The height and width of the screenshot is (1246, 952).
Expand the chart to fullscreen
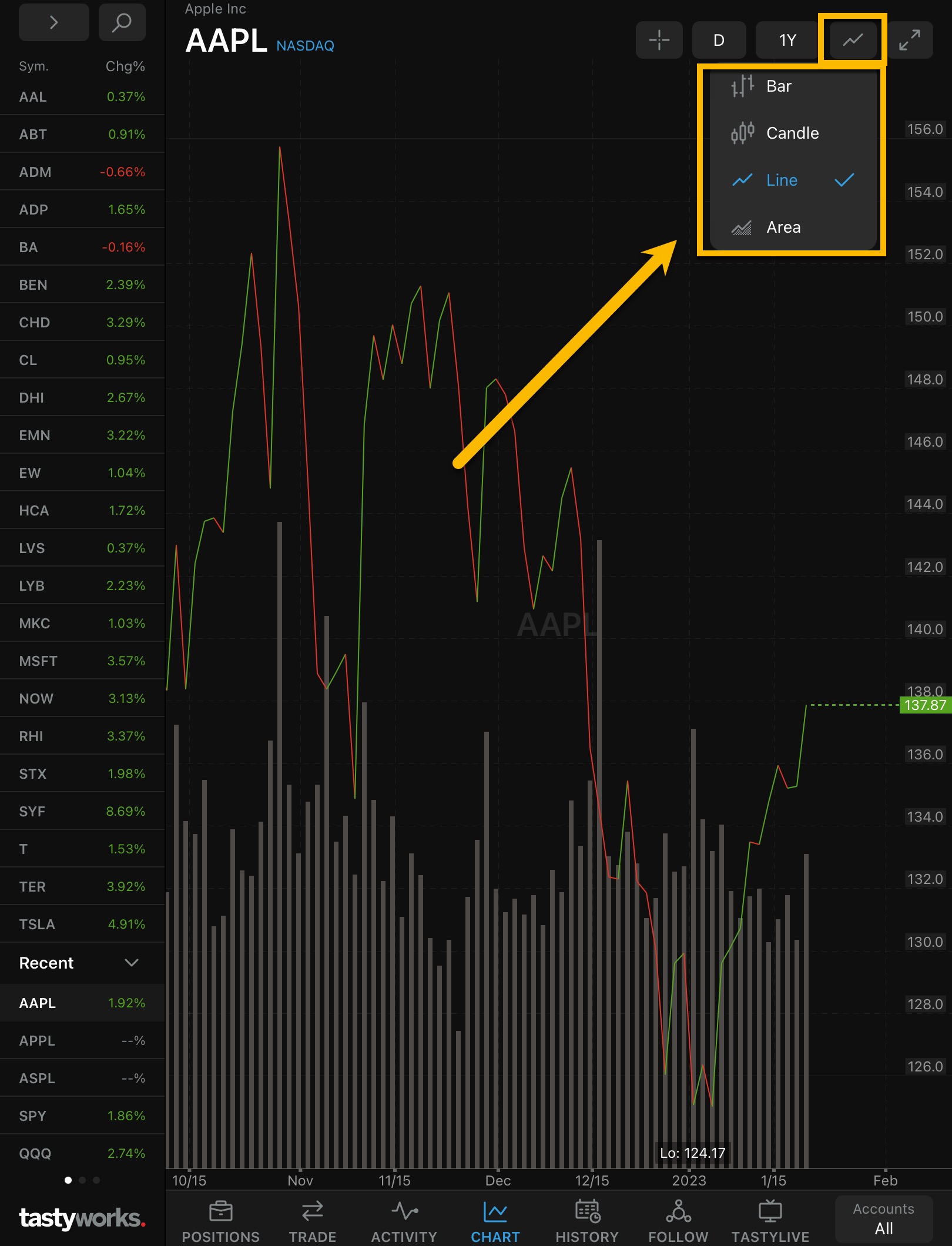910,40
